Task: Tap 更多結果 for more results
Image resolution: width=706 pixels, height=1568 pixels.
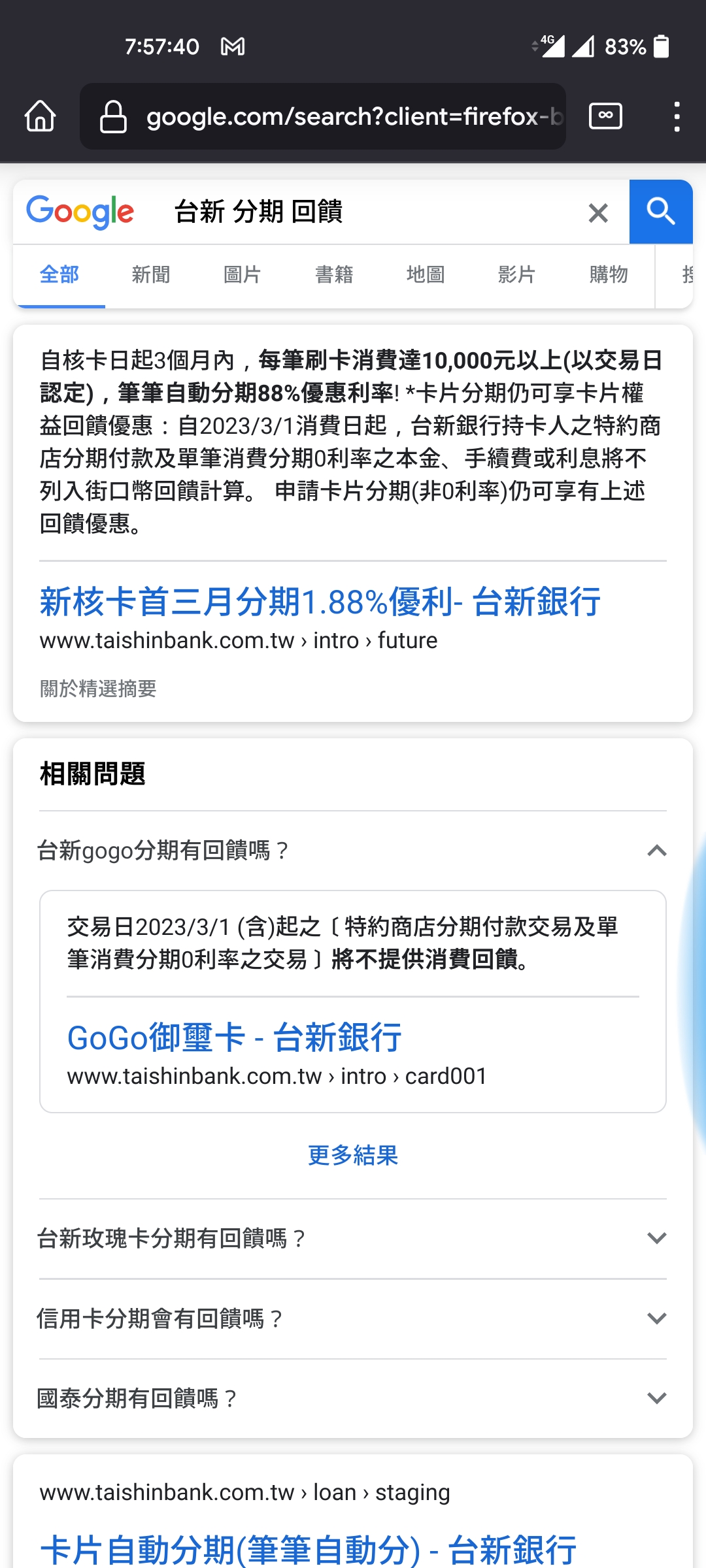Action: [353, 1155]
